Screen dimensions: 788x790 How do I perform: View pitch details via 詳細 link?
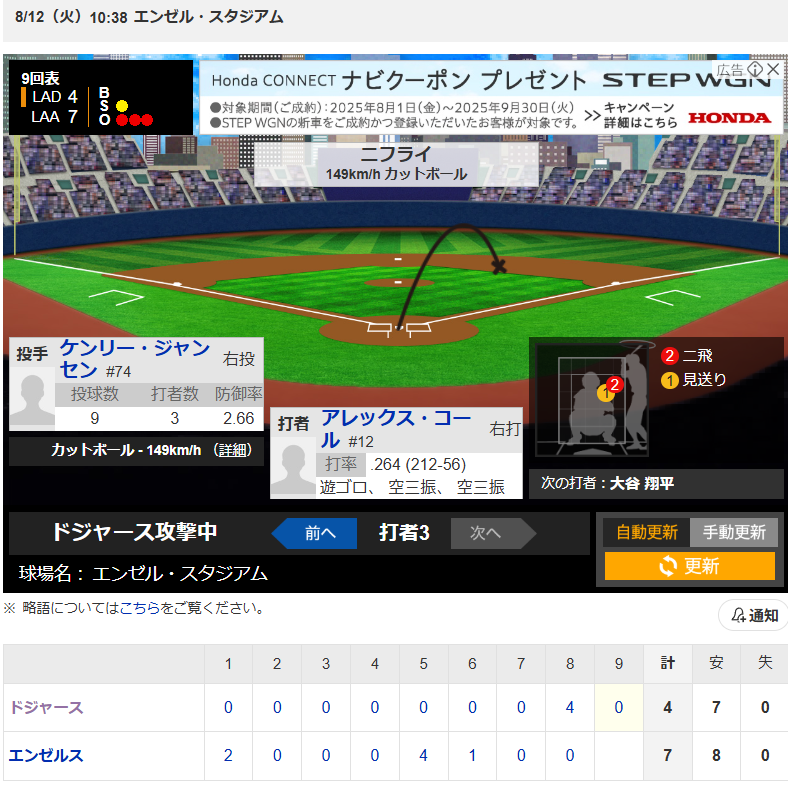(235, 450)
